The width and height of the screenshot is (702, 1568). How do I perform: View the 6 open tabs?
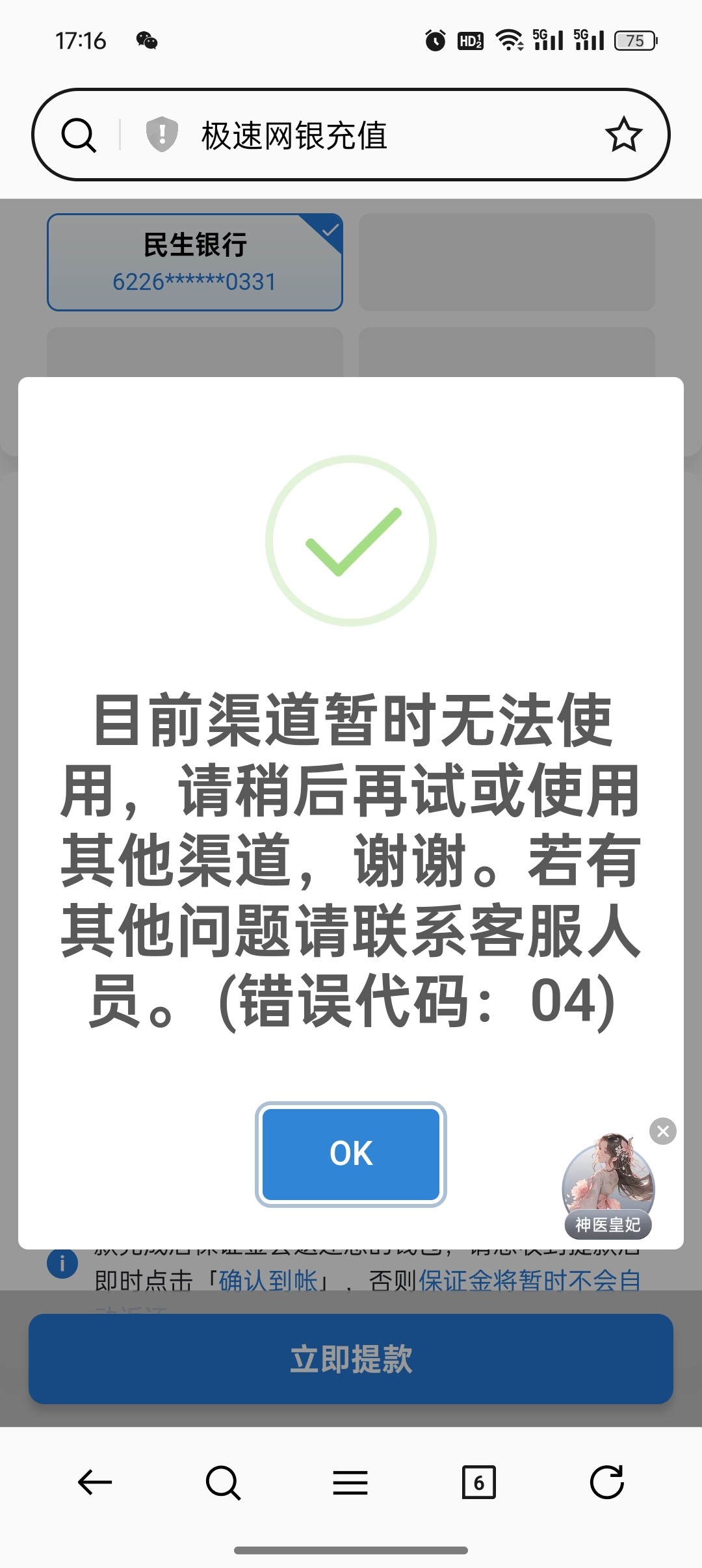(x=478, y=1482)
